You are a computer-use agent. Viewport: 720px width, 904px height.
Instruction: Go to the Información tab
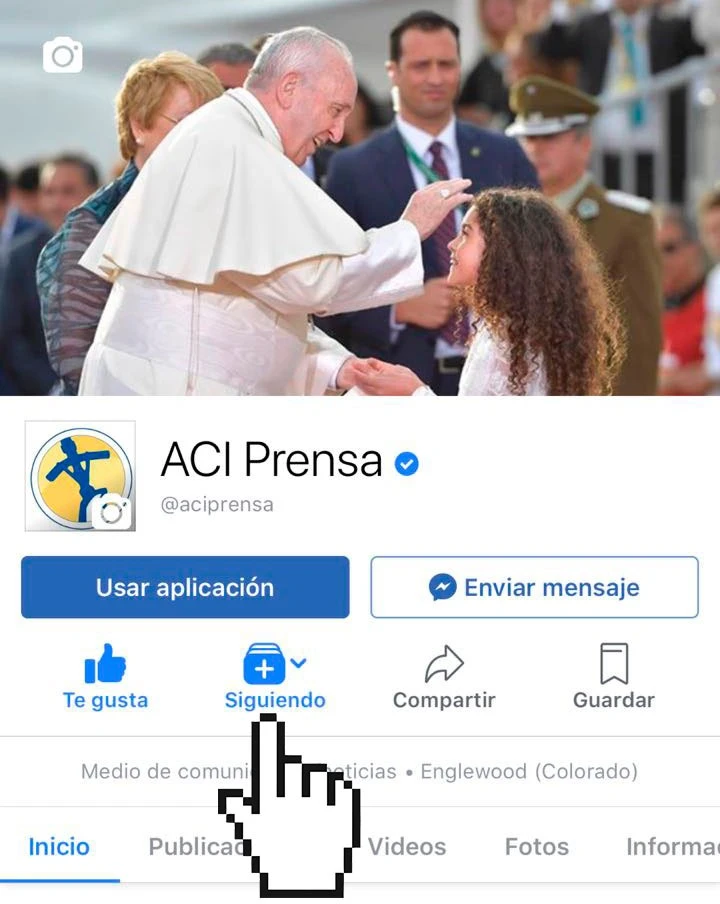672,847
